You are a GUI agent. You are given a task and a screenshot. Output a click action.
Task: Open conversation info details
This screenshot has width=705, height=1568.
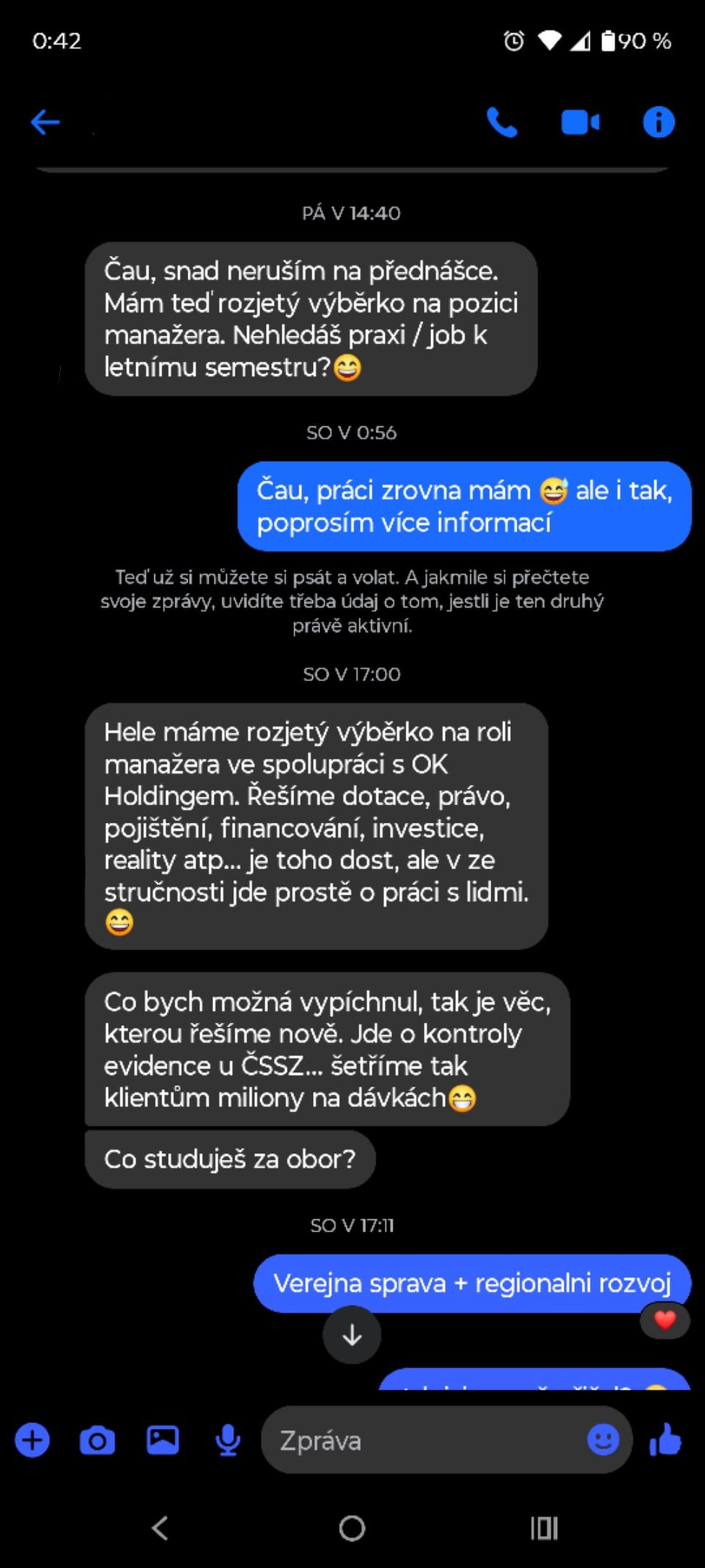pyautogui.click(x=658, y=122)
